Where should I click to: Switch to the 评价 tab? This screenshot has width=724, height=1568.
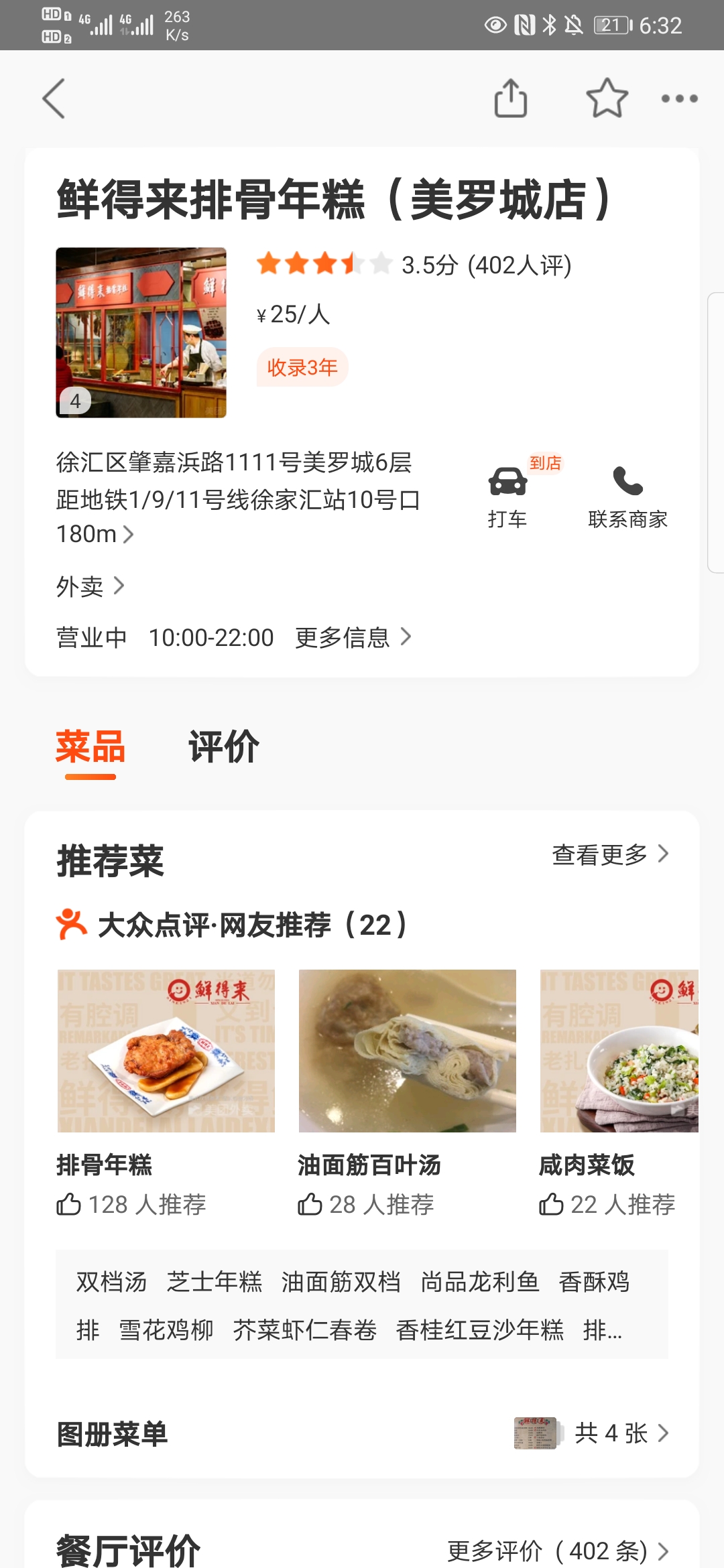tap(224, 746)
